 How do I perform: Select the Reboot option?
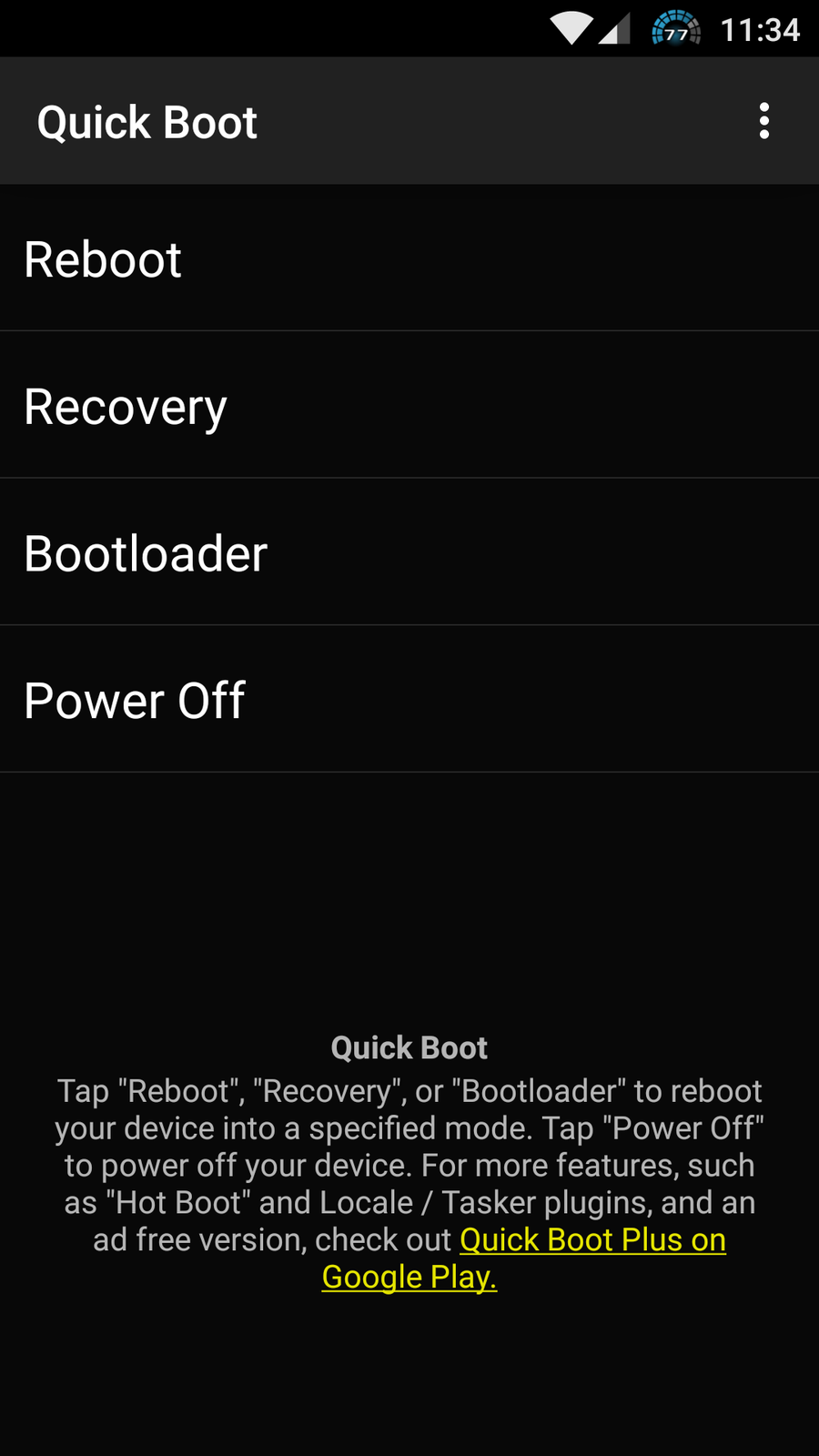(409, 259)
